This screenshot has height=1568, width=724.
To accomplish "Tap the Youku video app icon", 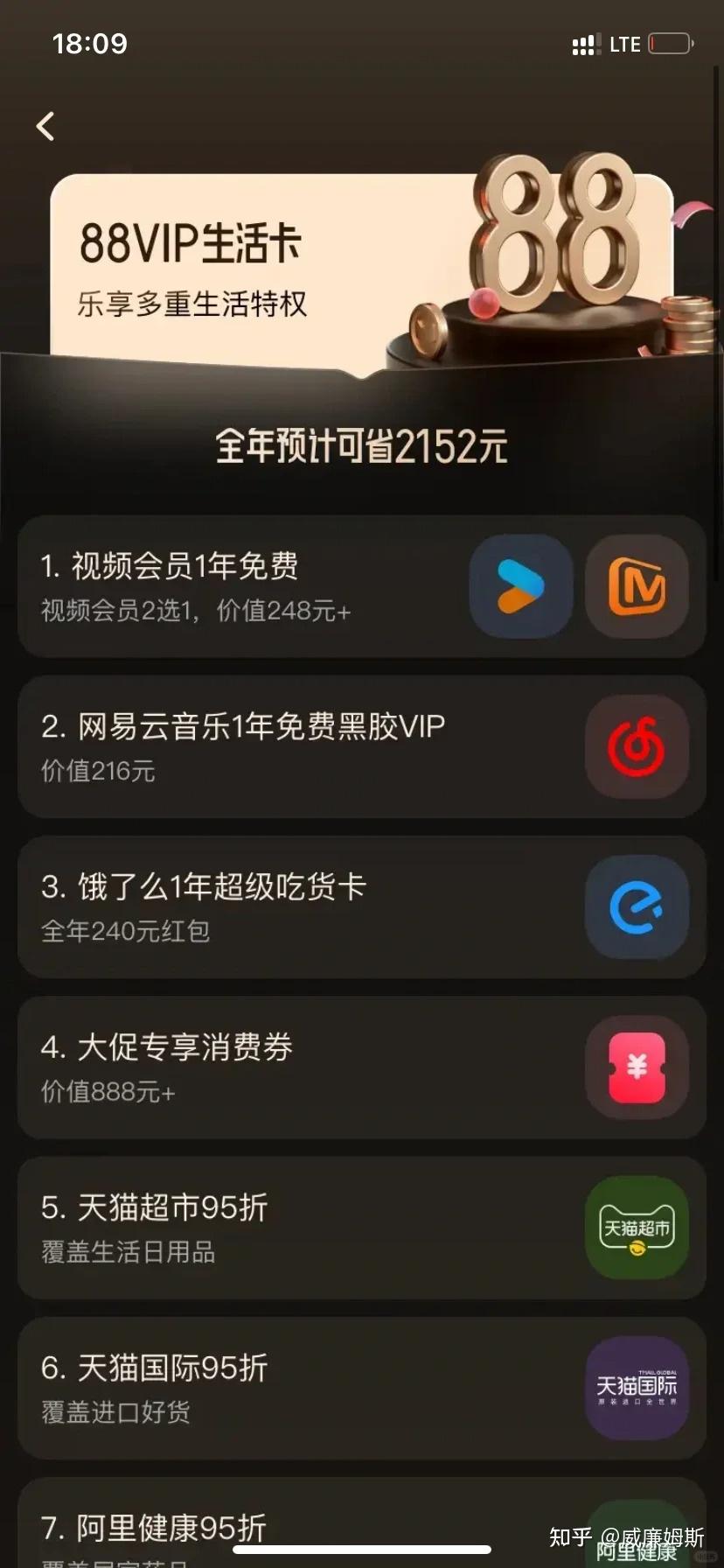I will 520,586.
